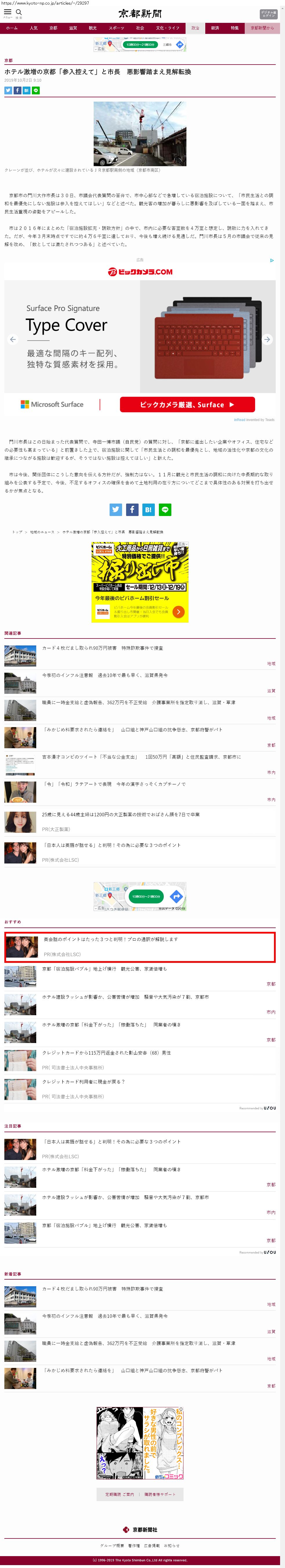The height and width of the screenshot is (1568, 285).
Task: Open the 定期購読 ご案内 link
Action: pos(119,1494)
